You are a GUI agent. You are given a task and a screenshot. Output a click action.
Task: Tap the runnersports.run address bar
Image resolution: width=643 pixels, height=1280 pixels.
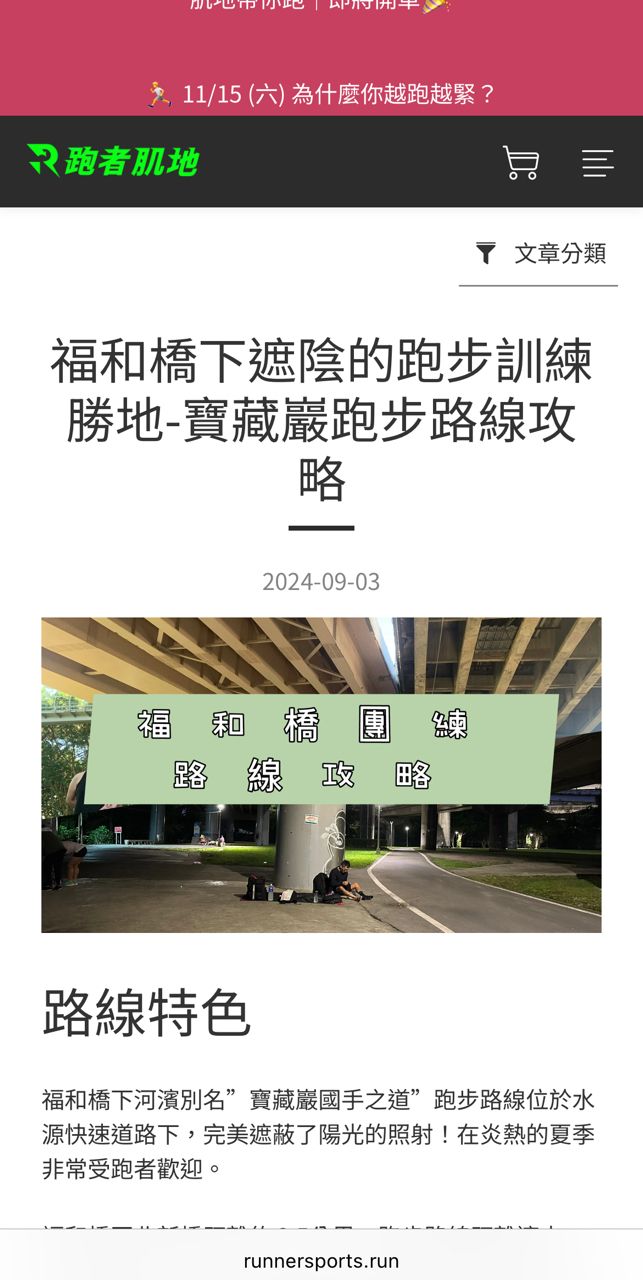pos(321,1261)
